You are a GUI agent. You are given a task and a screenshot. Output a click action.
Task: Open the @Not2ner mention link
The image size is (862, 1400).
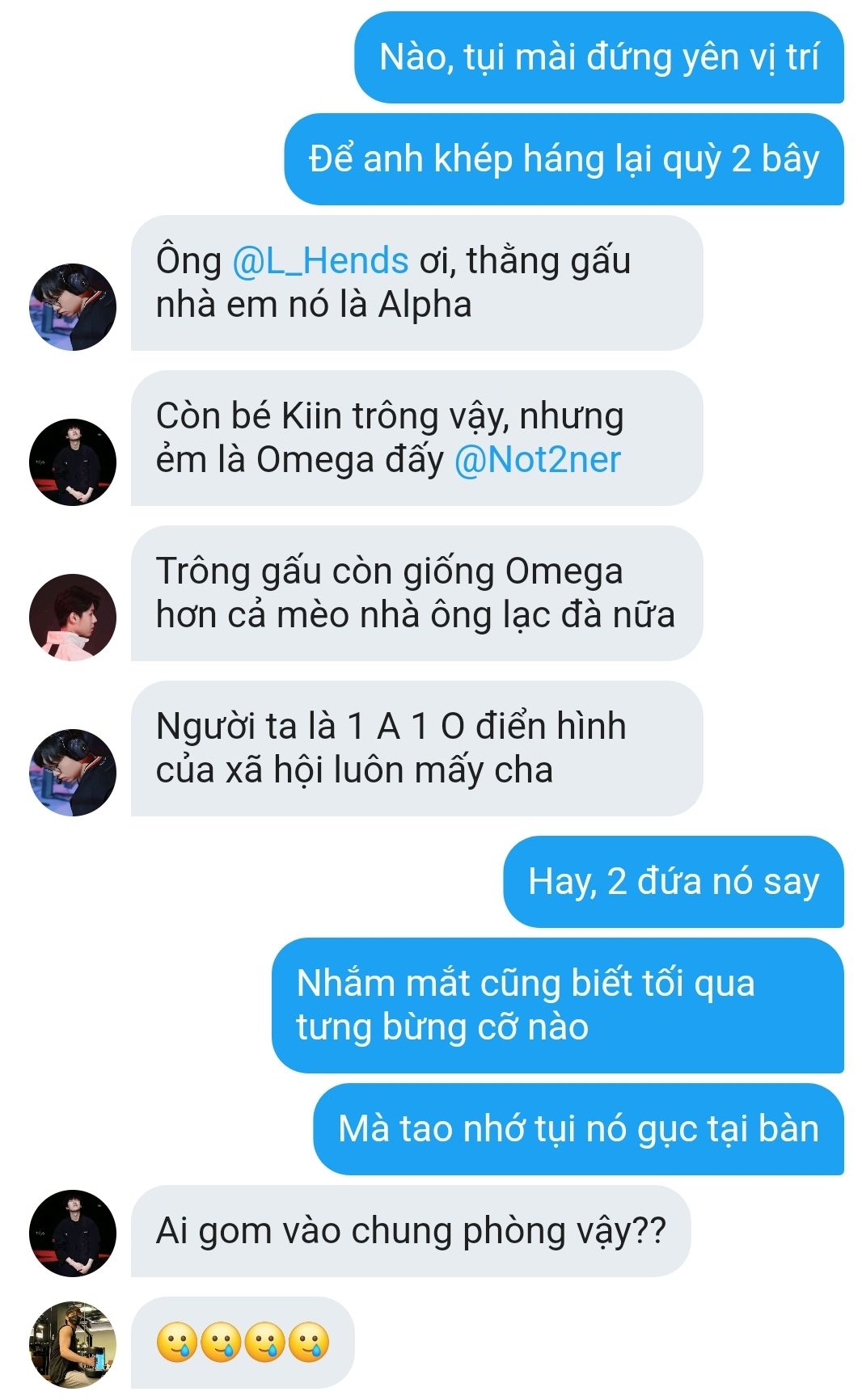pos(537,460)
